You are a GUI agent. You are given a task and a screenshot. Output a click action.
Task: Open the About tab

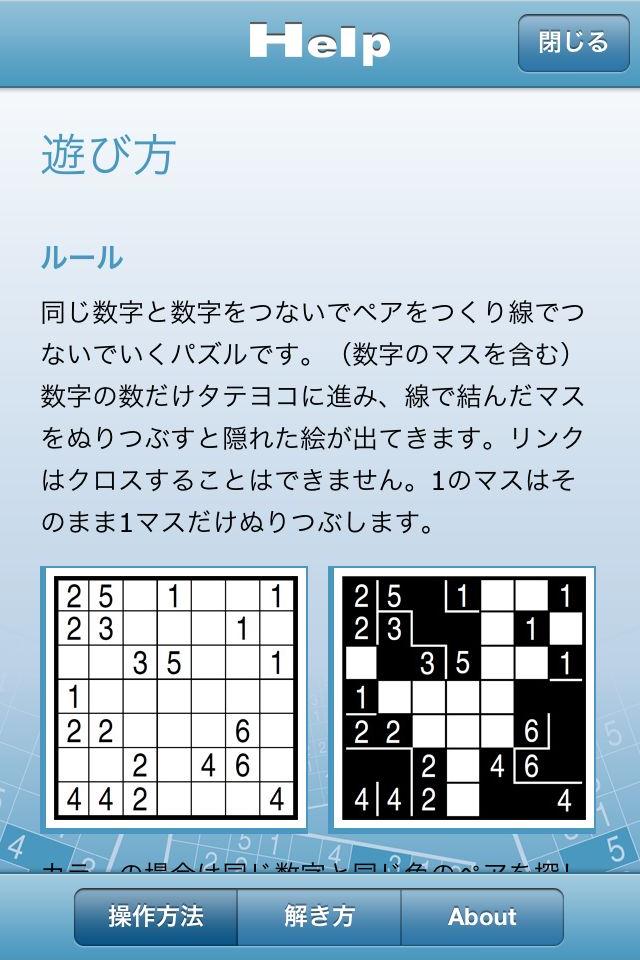[482, 917]
